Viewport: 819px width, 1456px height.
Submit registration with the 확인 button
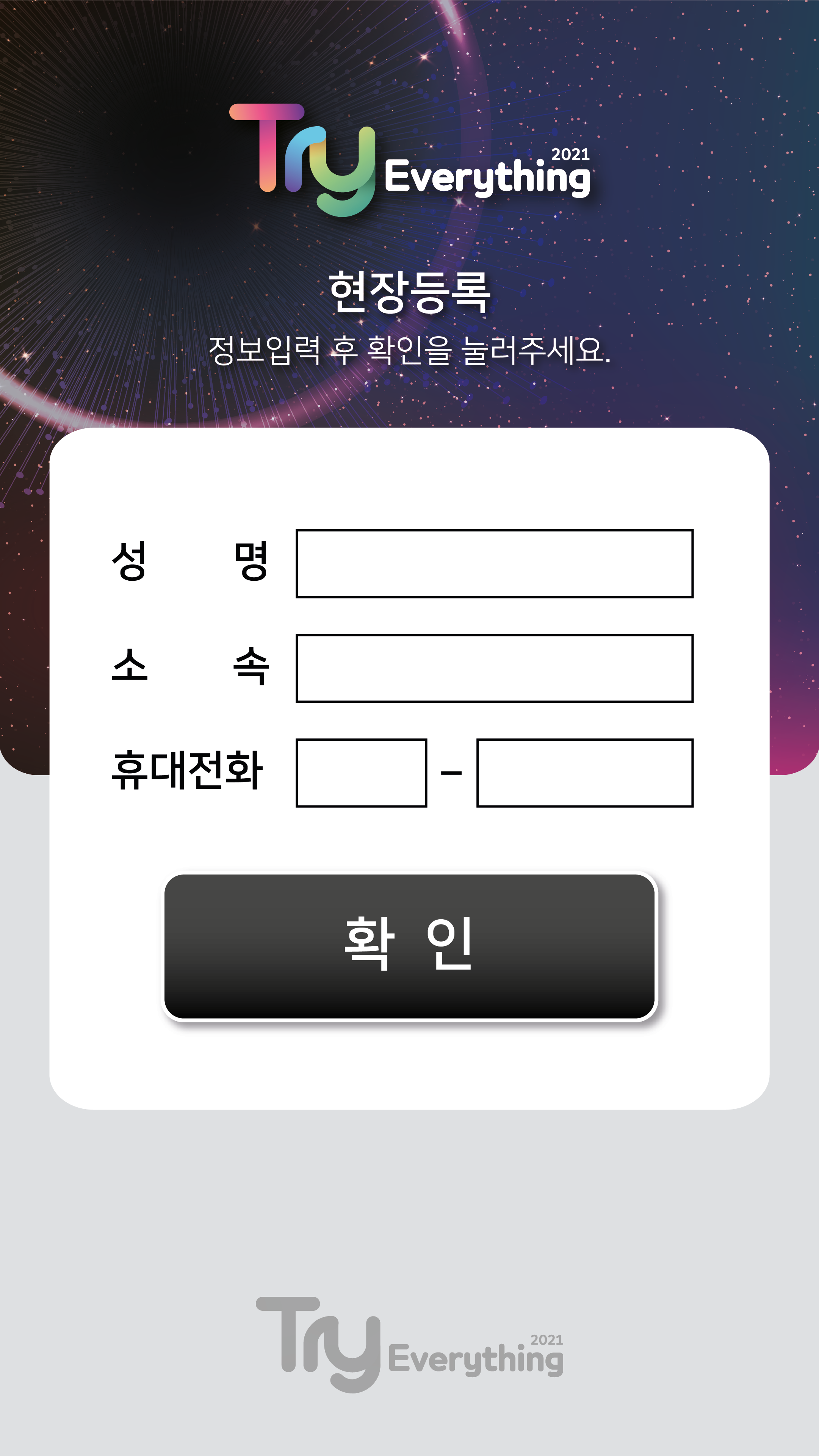tap(409, 947)
